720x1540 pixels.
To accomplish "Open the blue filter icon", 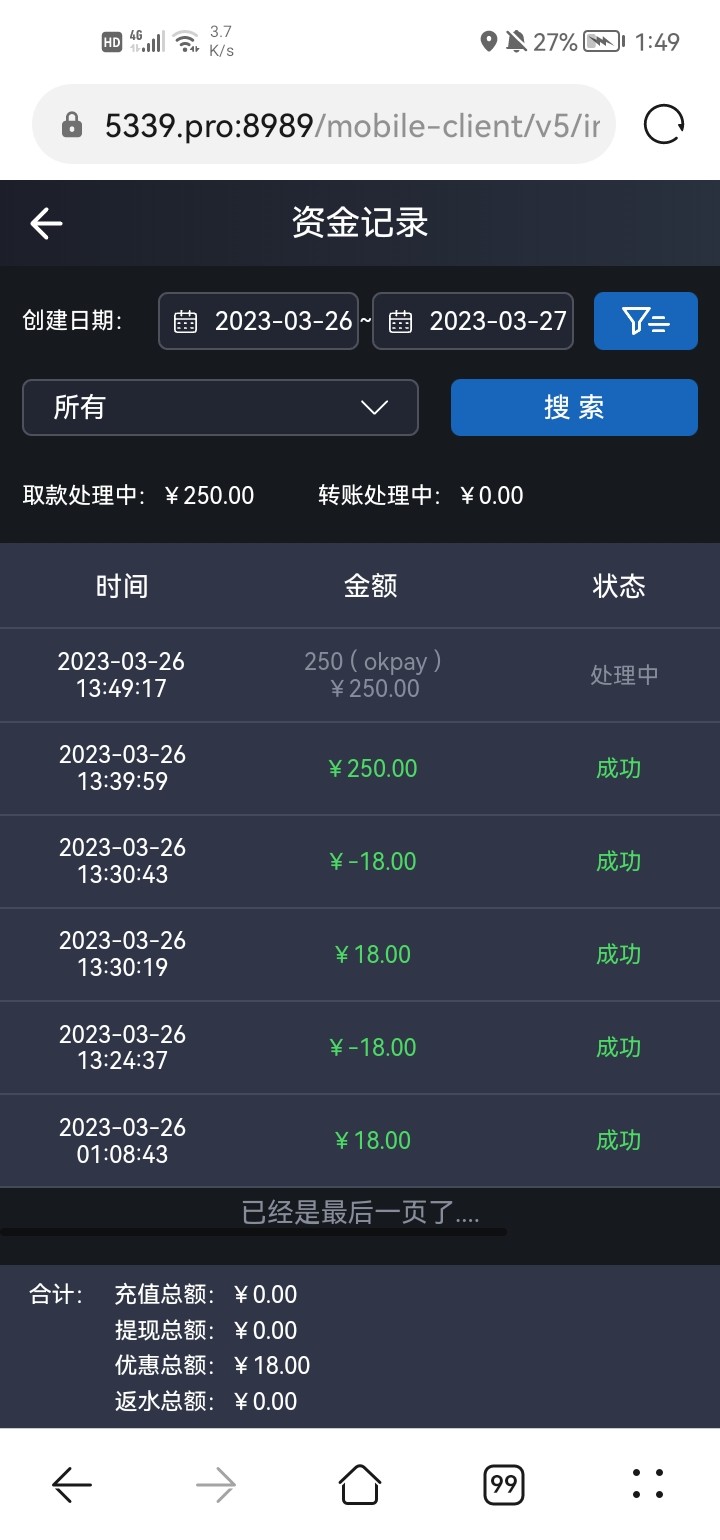I will click(x=645, y=320).
